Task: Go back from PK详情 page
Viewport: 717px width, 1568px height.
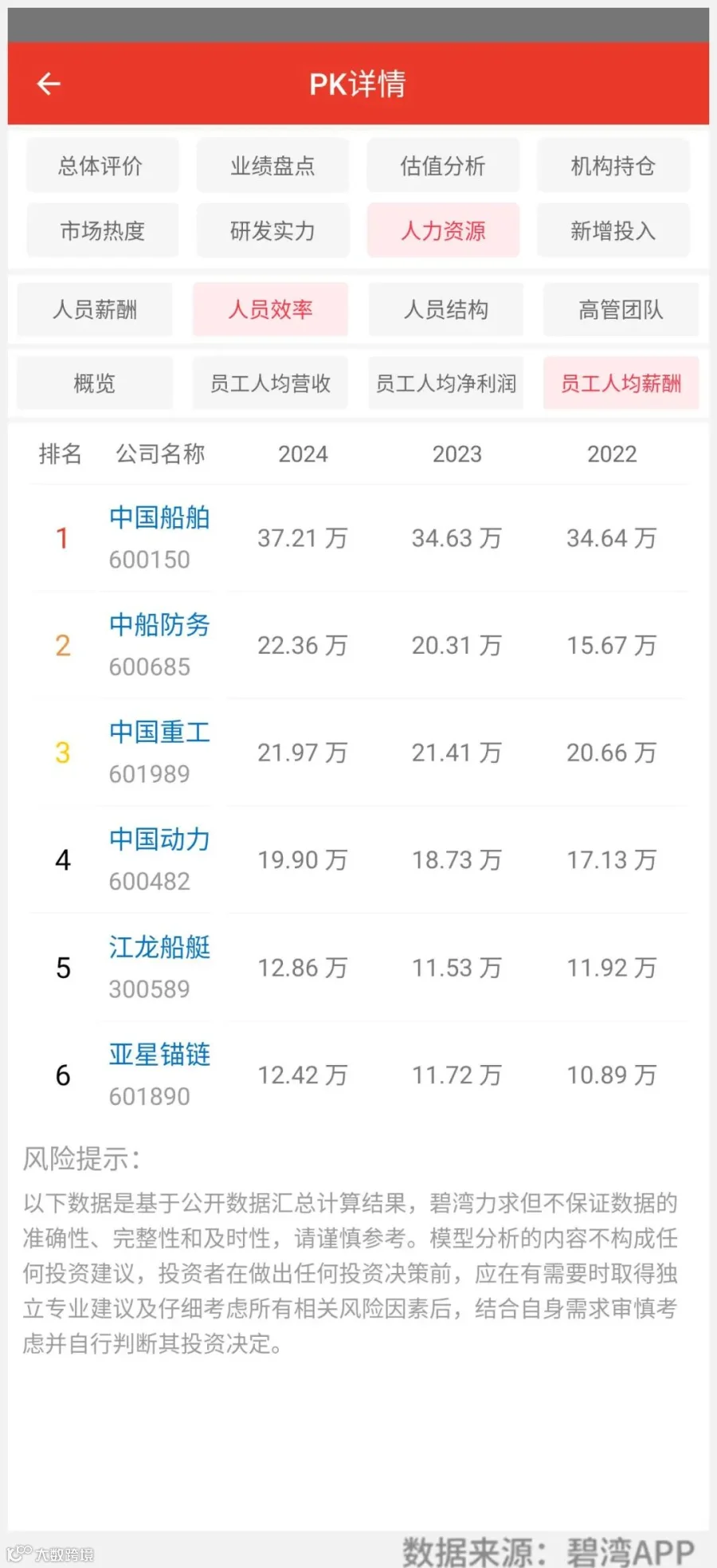Action: point(49,84)
